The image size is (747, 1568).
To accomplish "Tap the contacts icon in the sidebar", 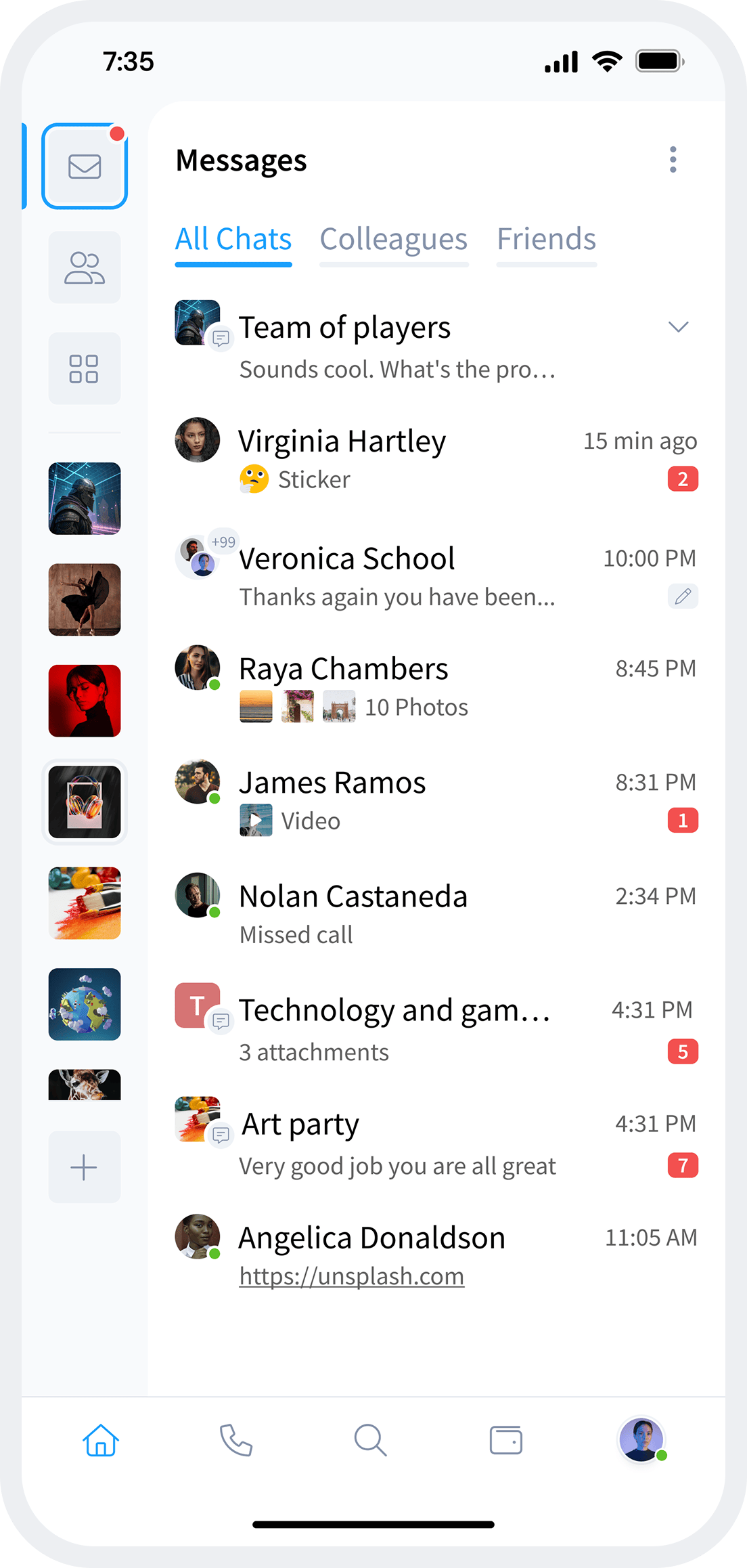I will (85, 267).
